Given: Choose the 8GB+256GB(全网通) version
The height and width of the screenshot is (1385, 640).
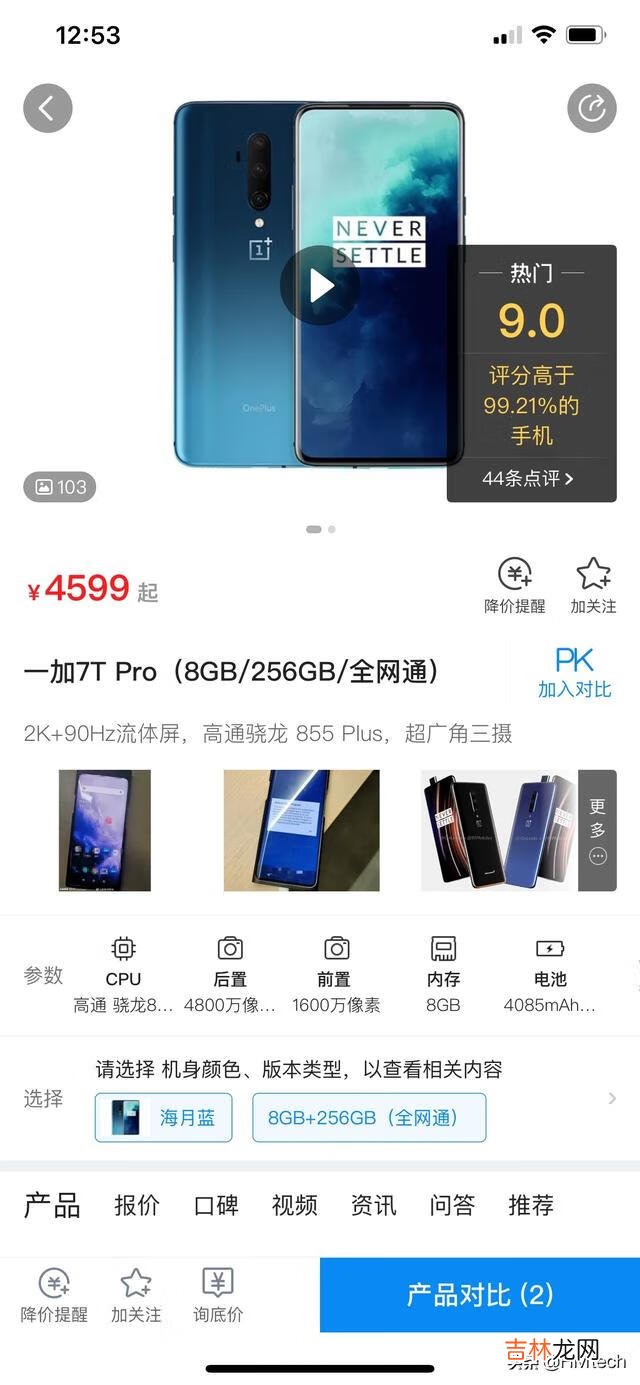Looking at the screenshot, I should coord(369,1117).
